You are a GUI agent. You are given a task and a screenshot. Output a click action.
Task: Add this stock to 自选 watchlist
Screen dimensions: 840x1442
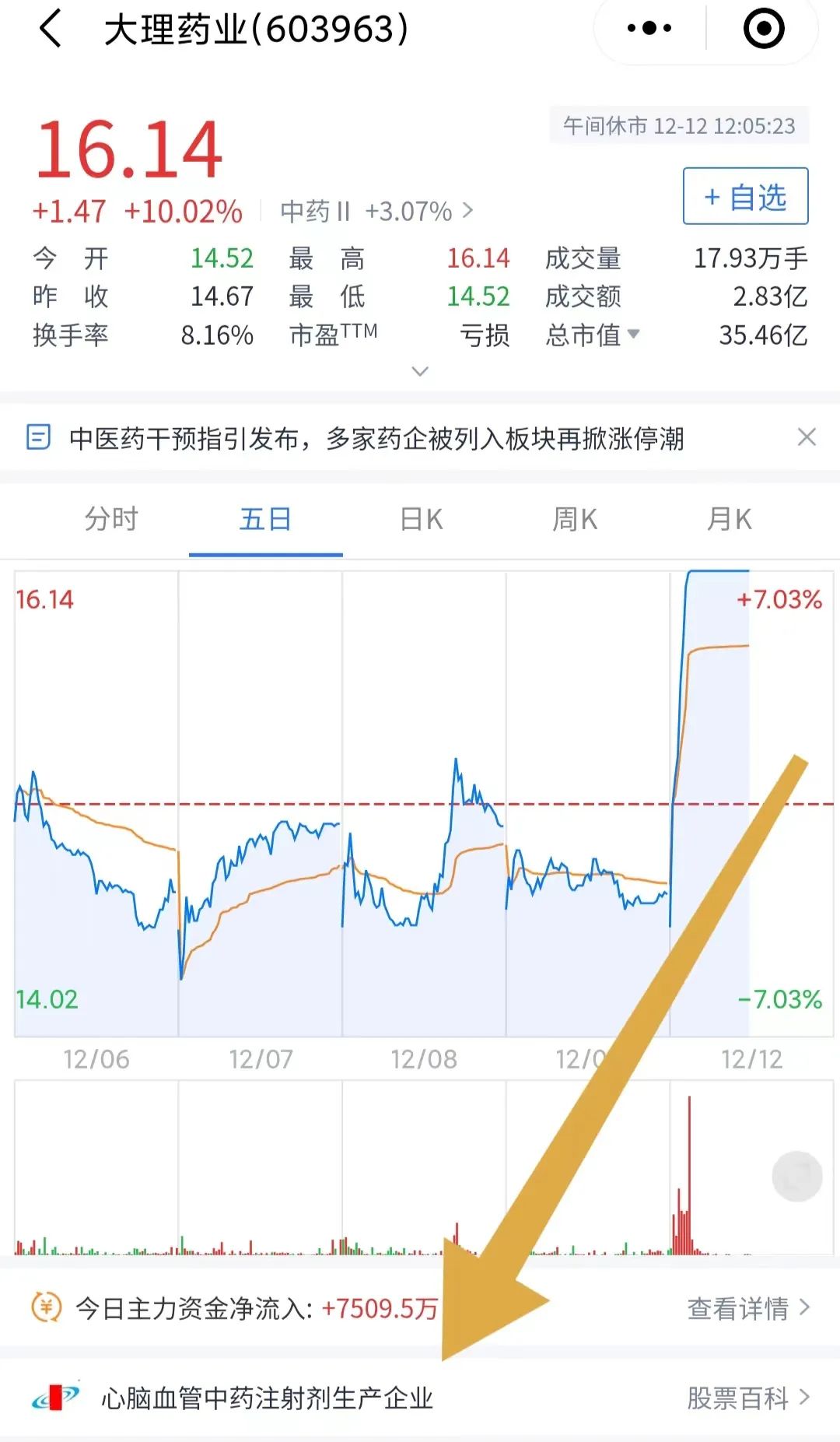click(745, 197)
